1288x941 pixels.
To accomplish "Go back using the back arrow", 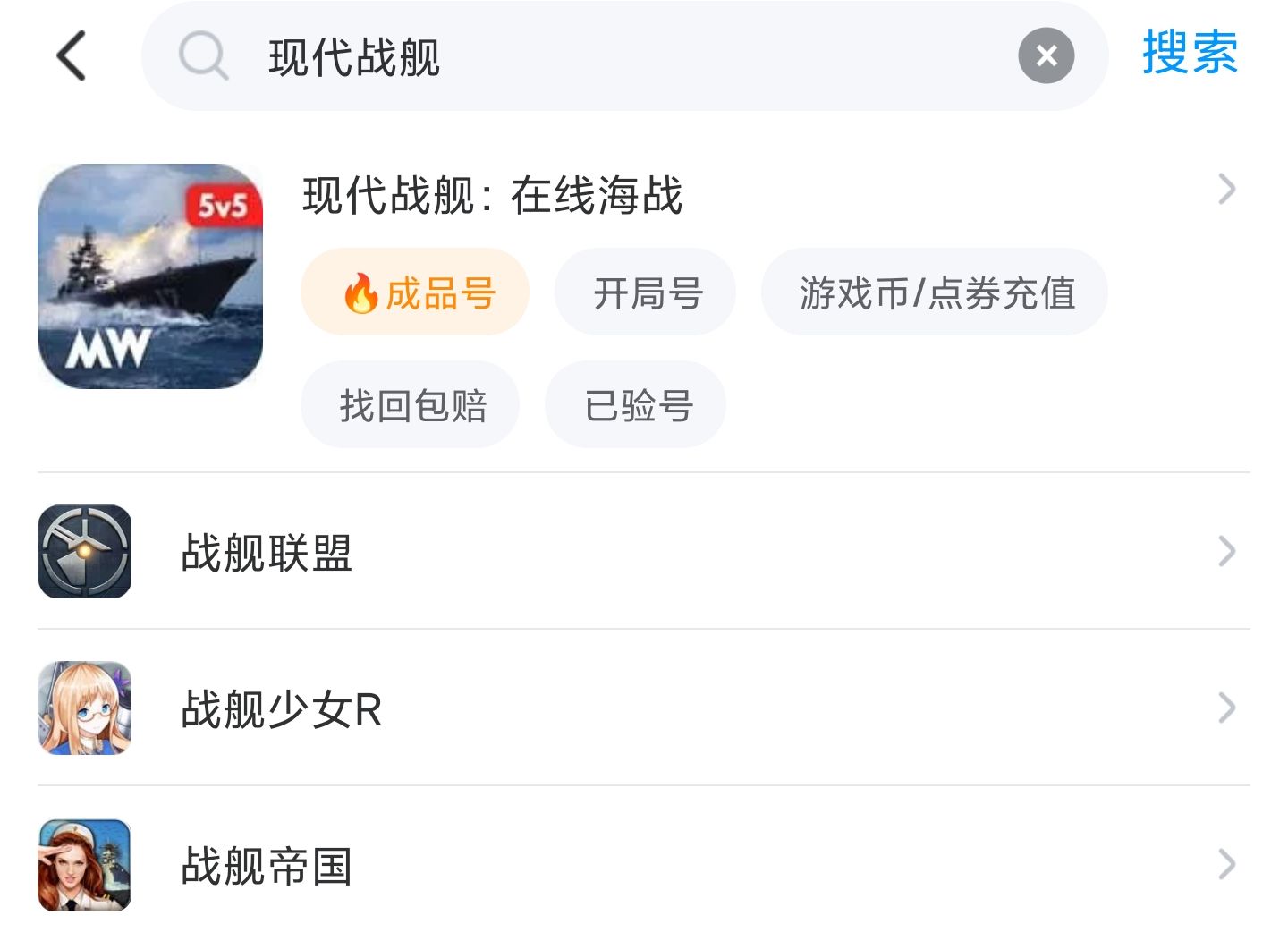I will pyautogui.click(x=72, y=56).
